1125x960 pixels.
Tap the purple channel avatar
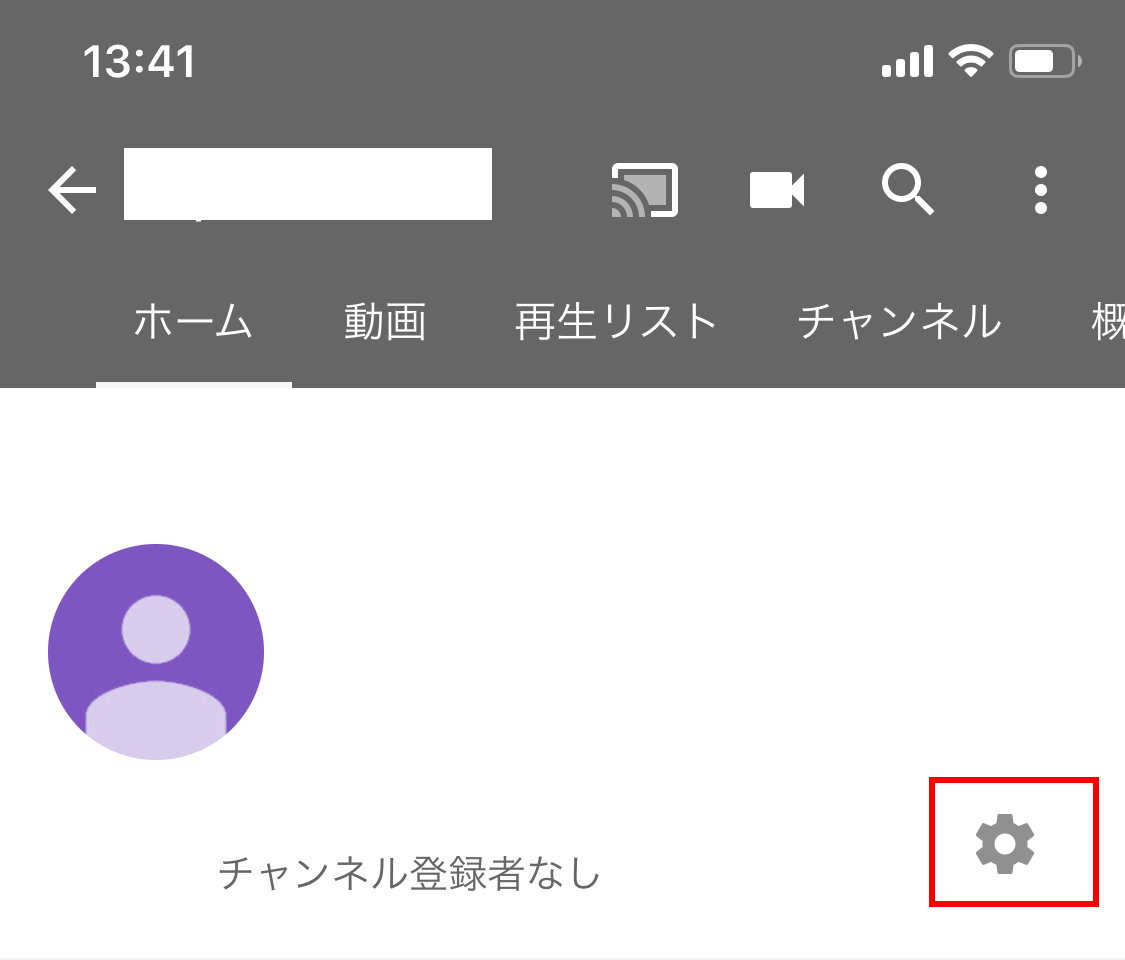156,652
